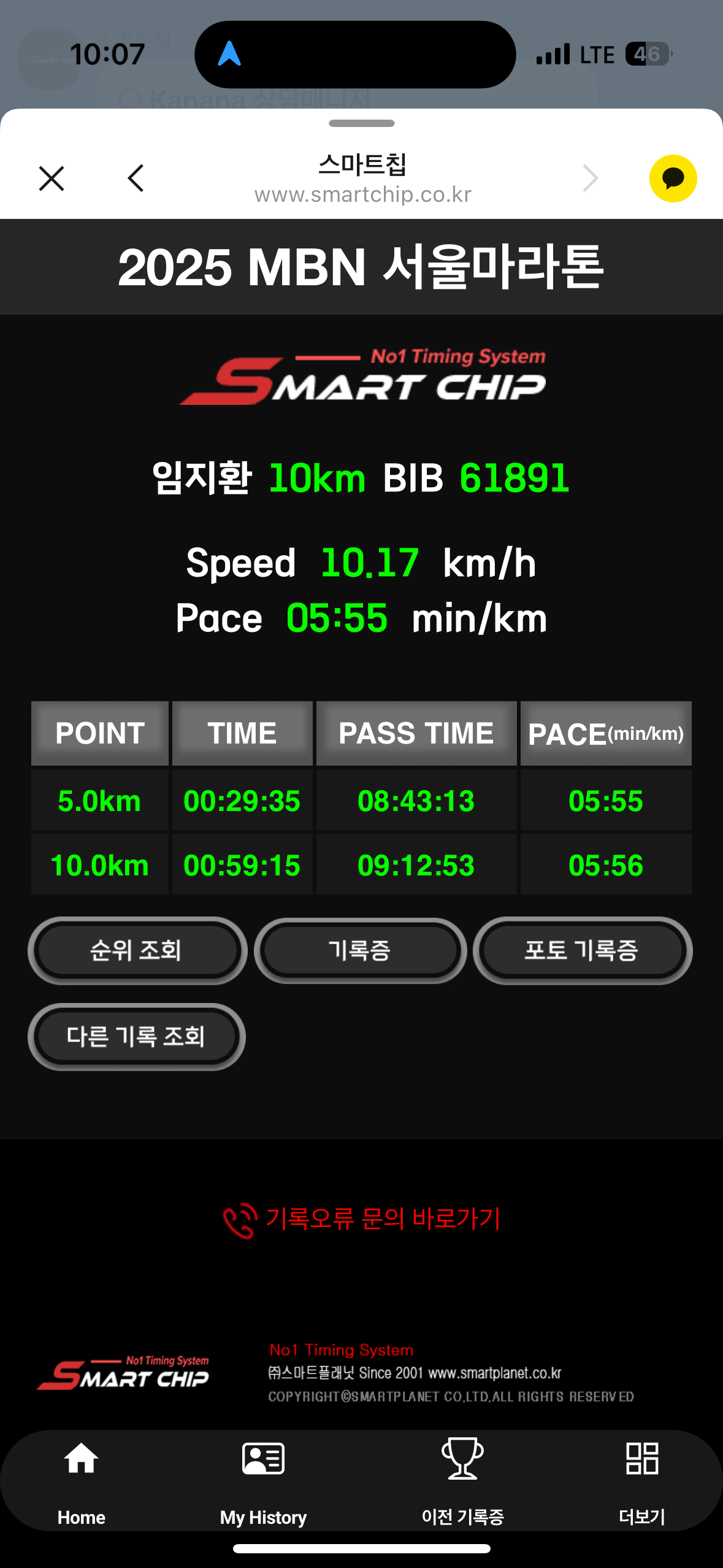Tap the www.smartchip.co.kr address

coord(362,194)
